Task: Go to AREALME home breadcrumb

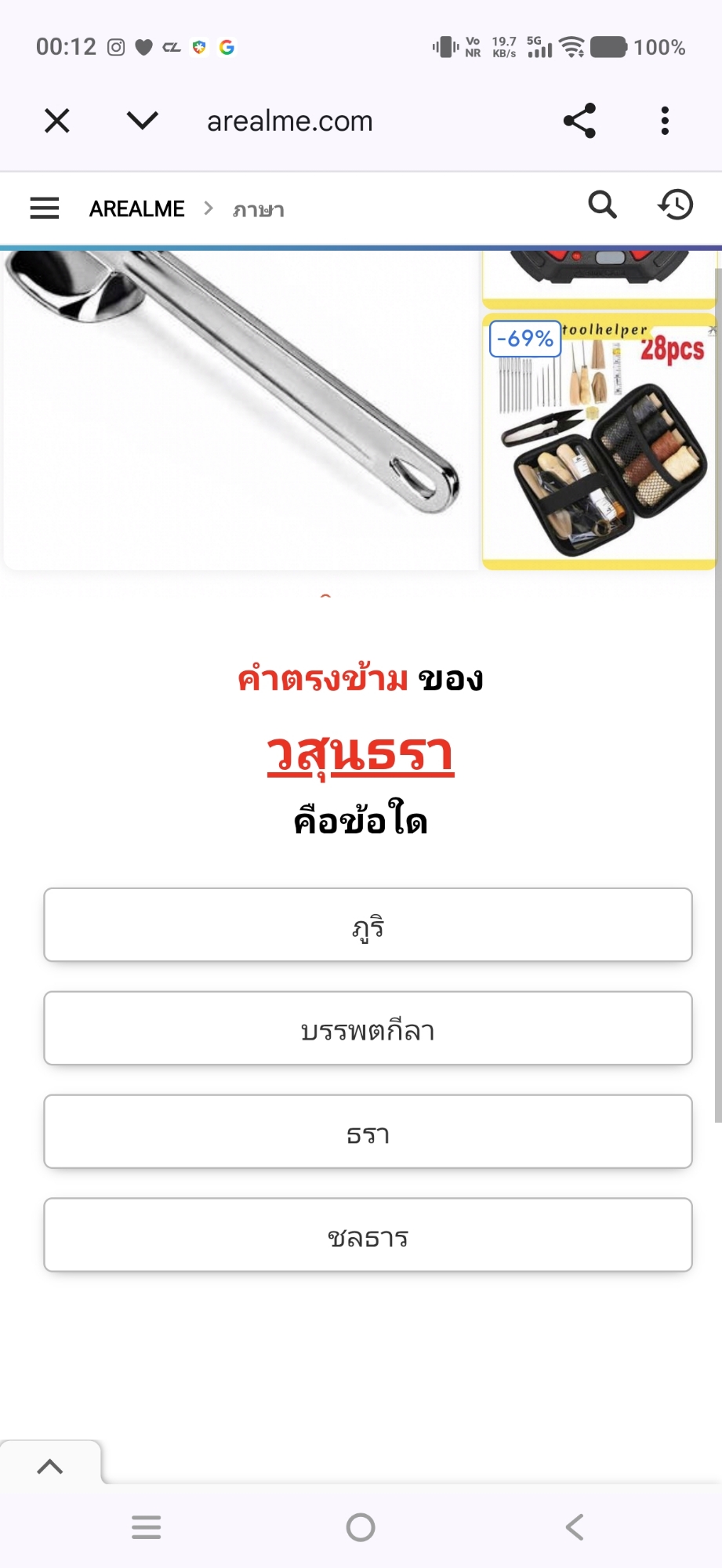Action: click(137, 209)
